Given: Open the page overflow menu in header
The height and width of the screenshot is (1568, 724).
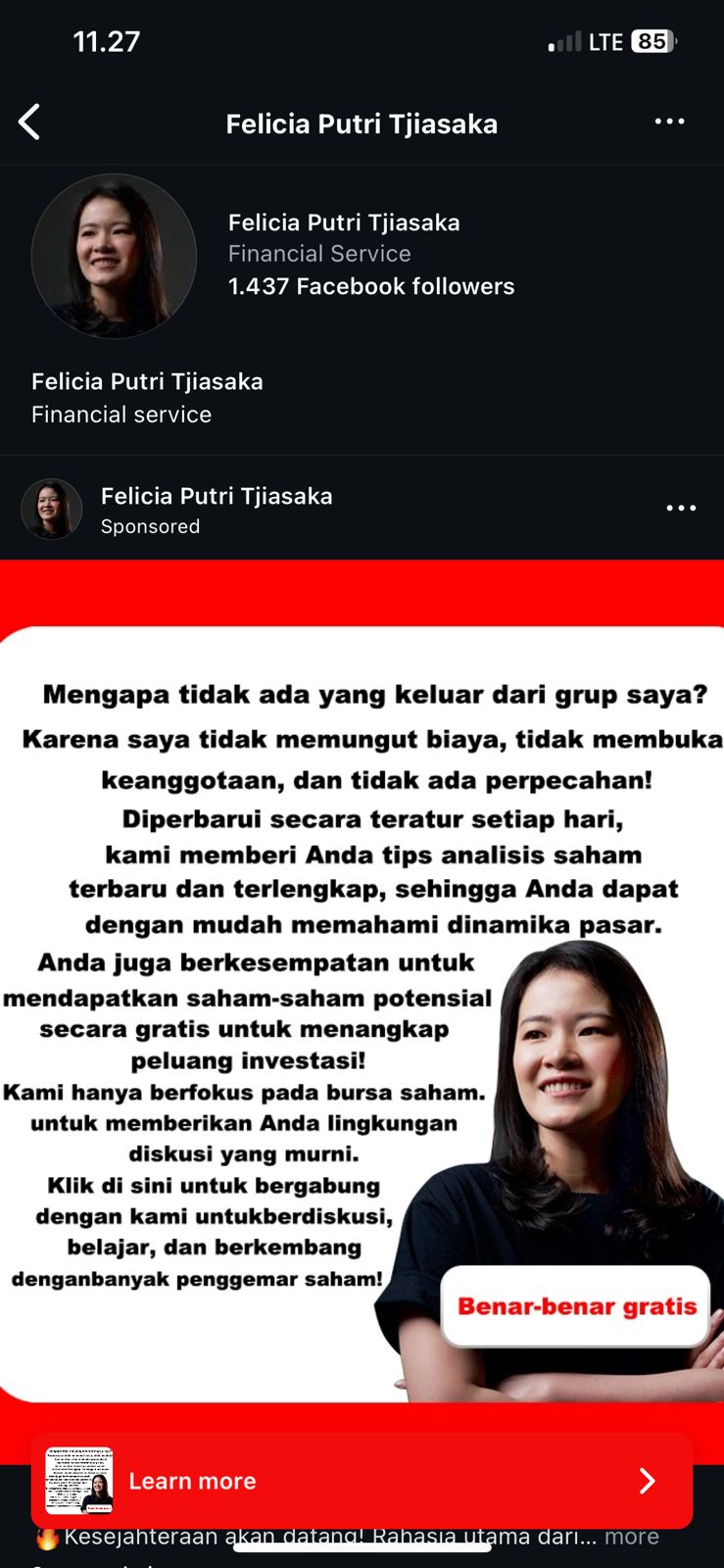Looking at the screenshot, I should coord(669,122).
